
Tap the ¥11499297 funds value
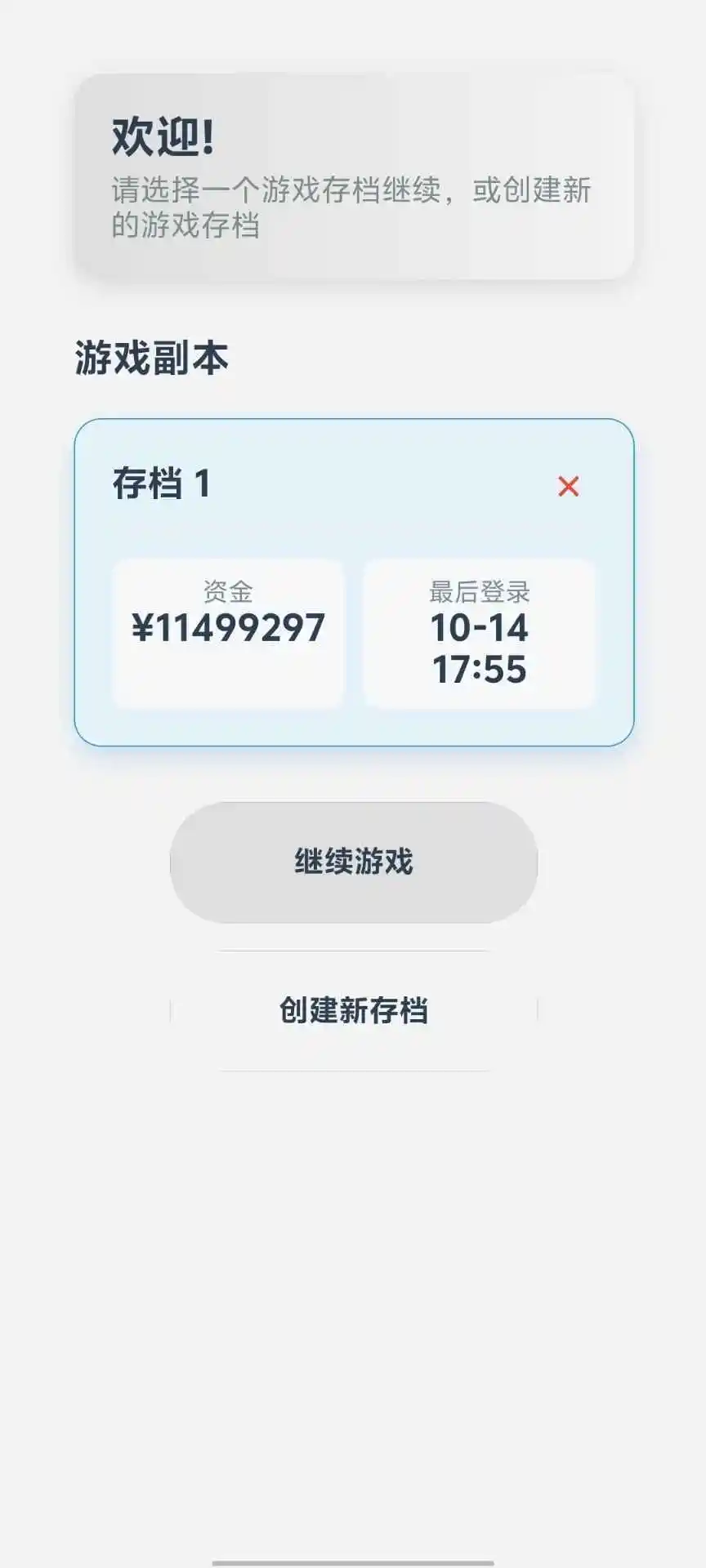tap(230, 627)
